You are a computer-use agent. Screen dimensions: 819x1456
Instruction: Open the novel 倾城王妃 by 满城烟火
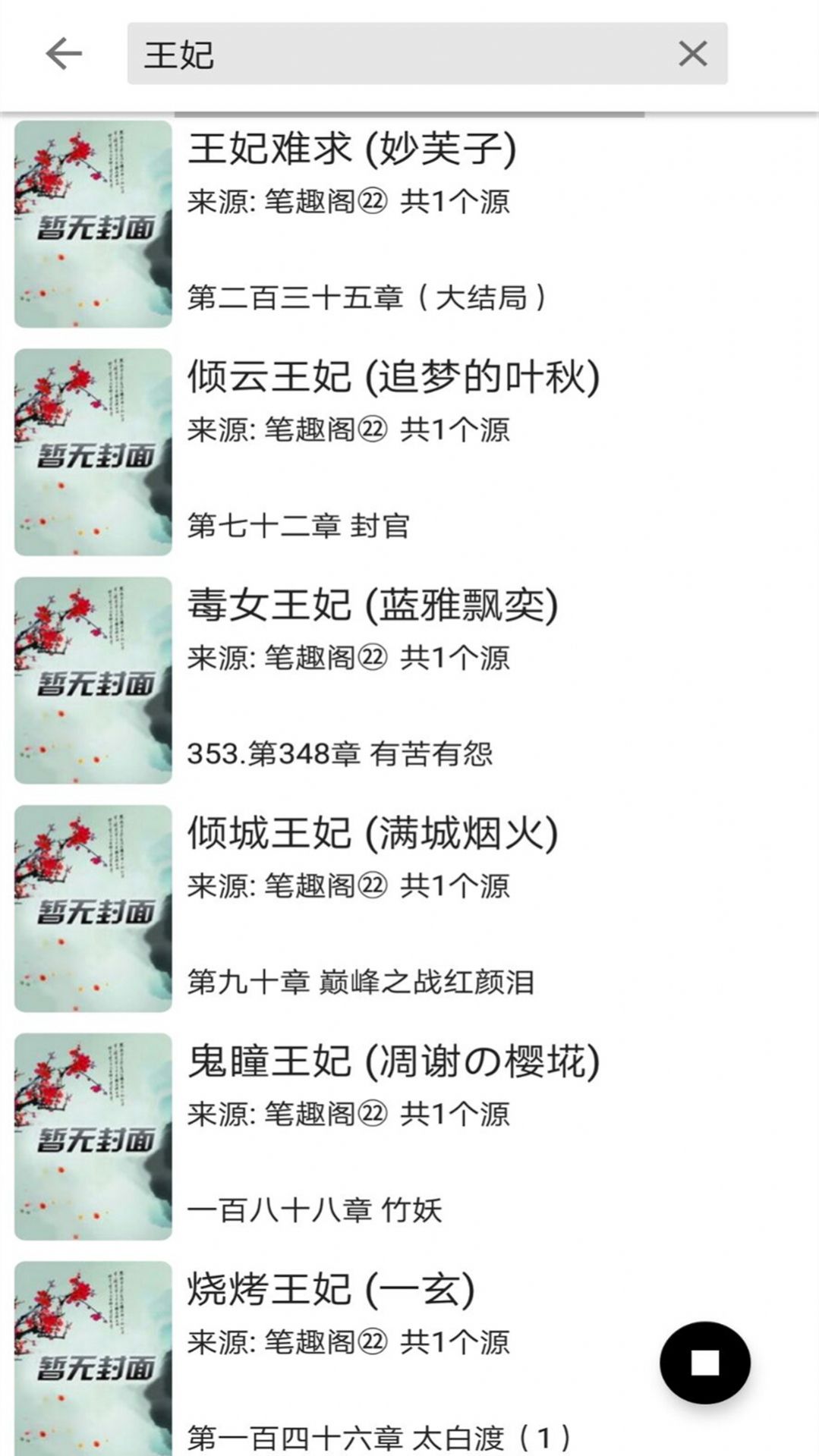373,834
